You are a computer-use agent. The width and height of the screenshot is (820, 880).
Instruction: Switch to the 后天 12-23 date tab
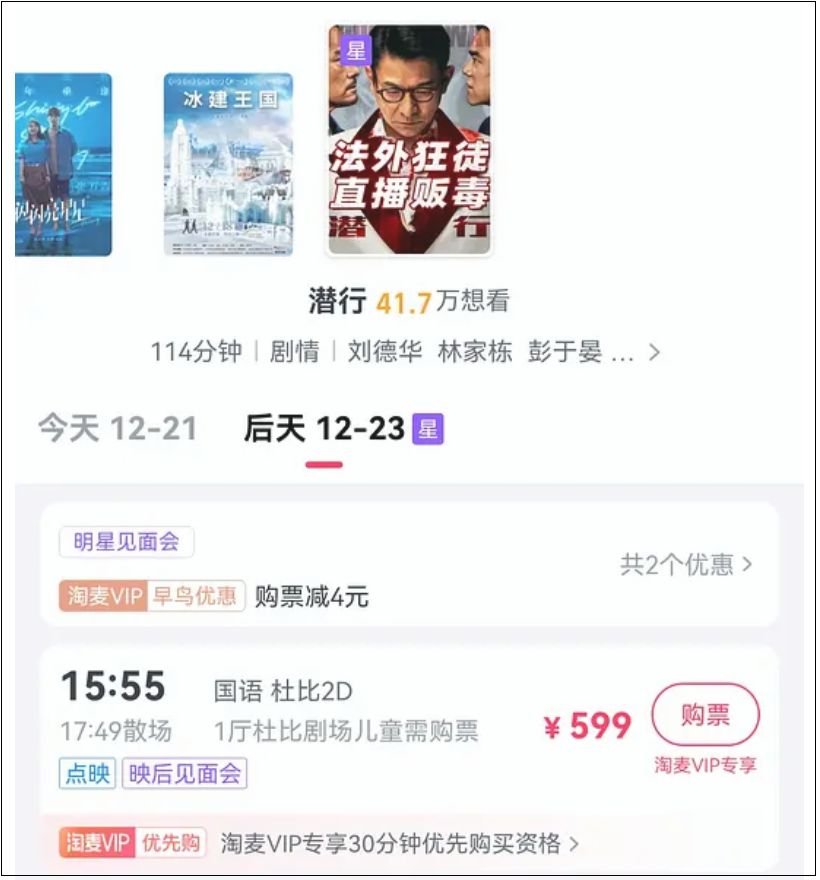[325, 429]
